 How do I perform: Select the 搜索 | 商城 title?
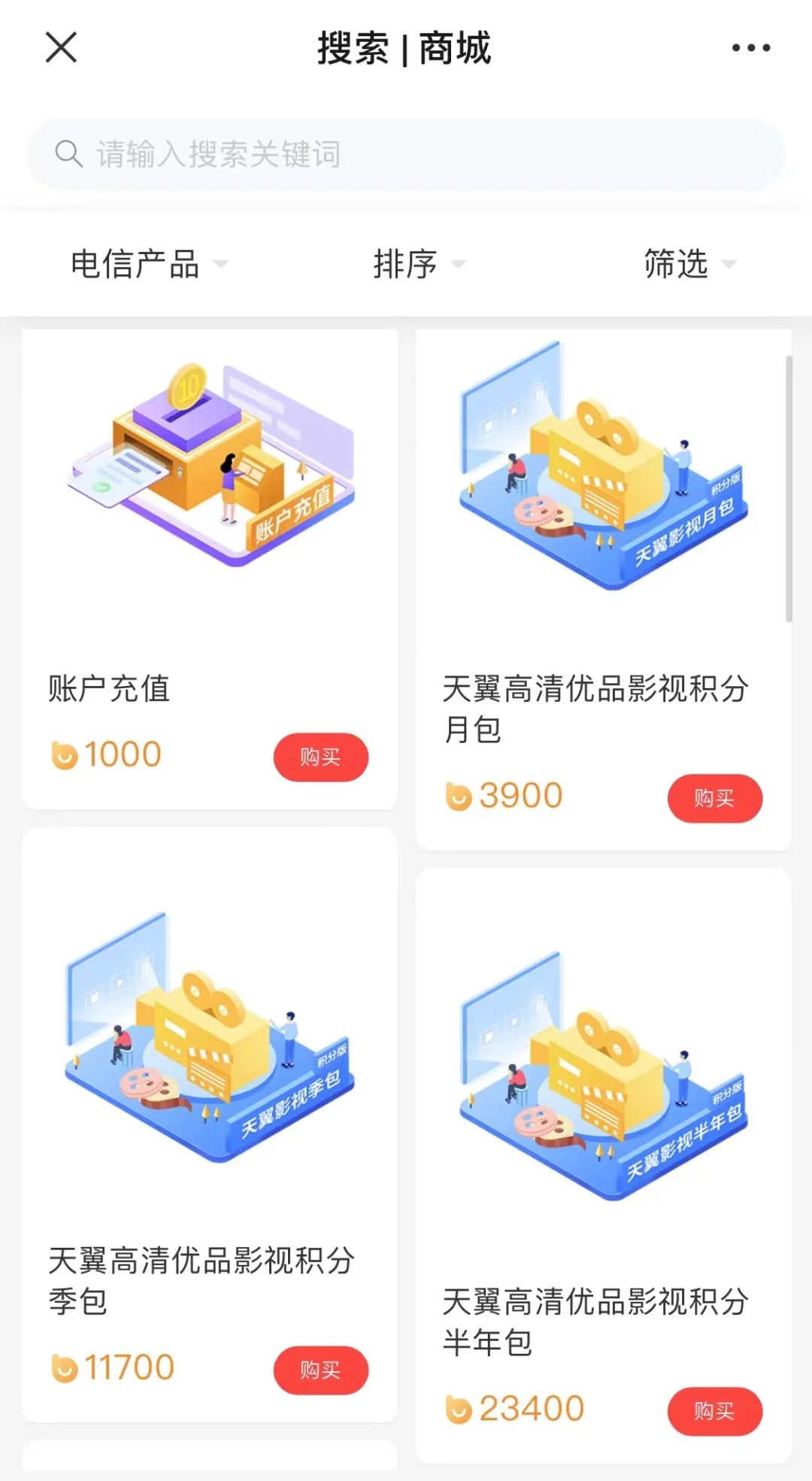tap(406, 47)
